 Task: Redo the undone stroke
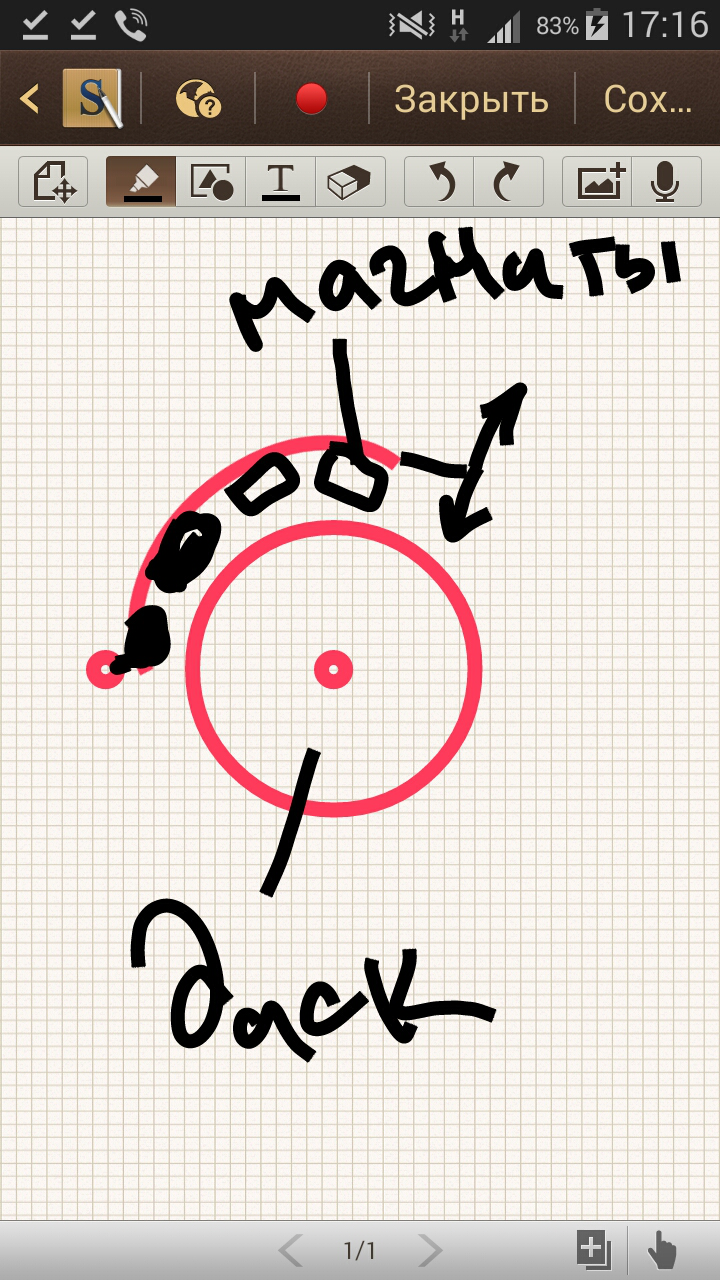pos(508,182)
